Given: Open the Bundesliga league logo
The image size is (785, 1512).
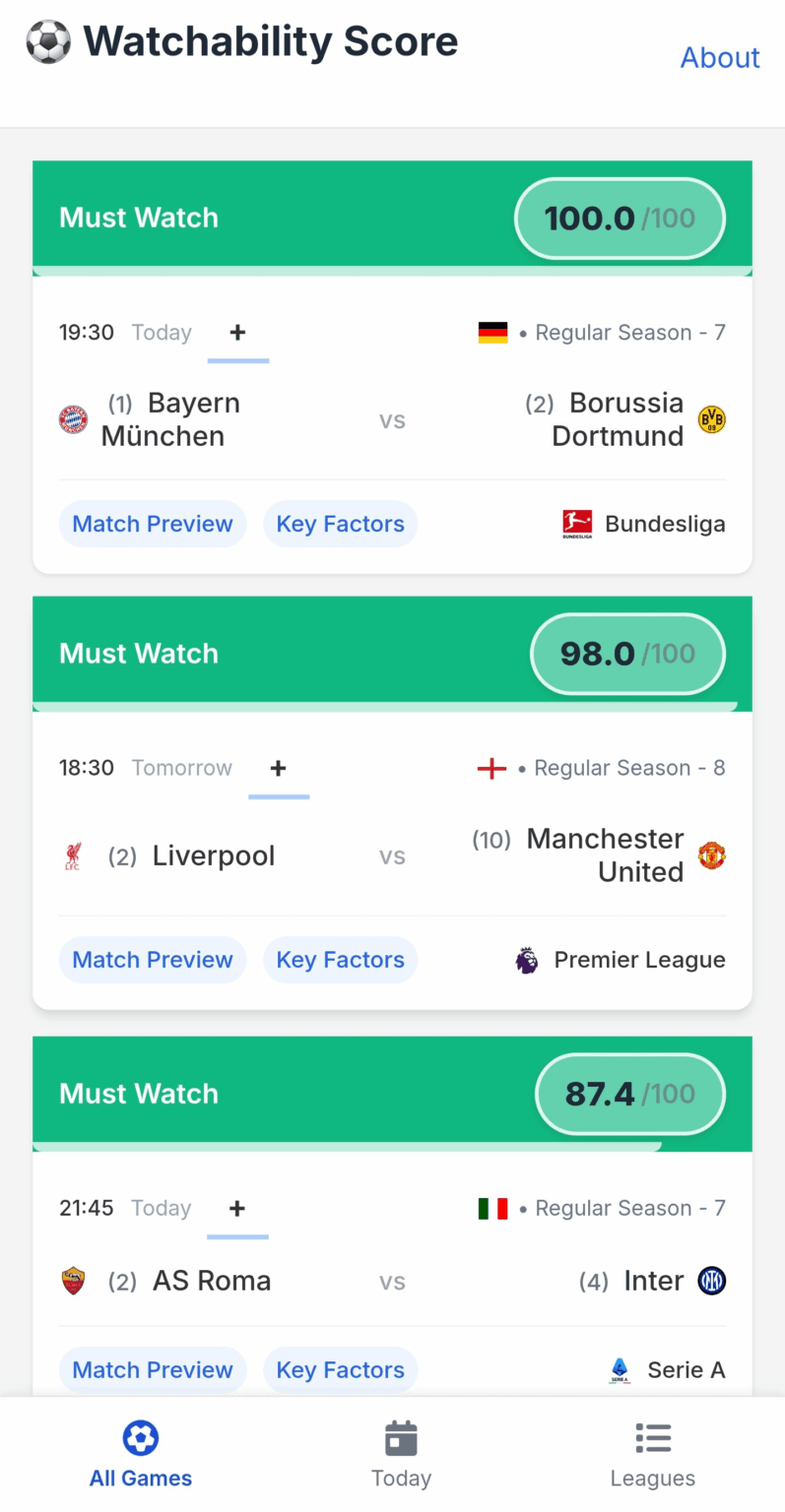Looking at the screenshot, I should pos(577,524).
